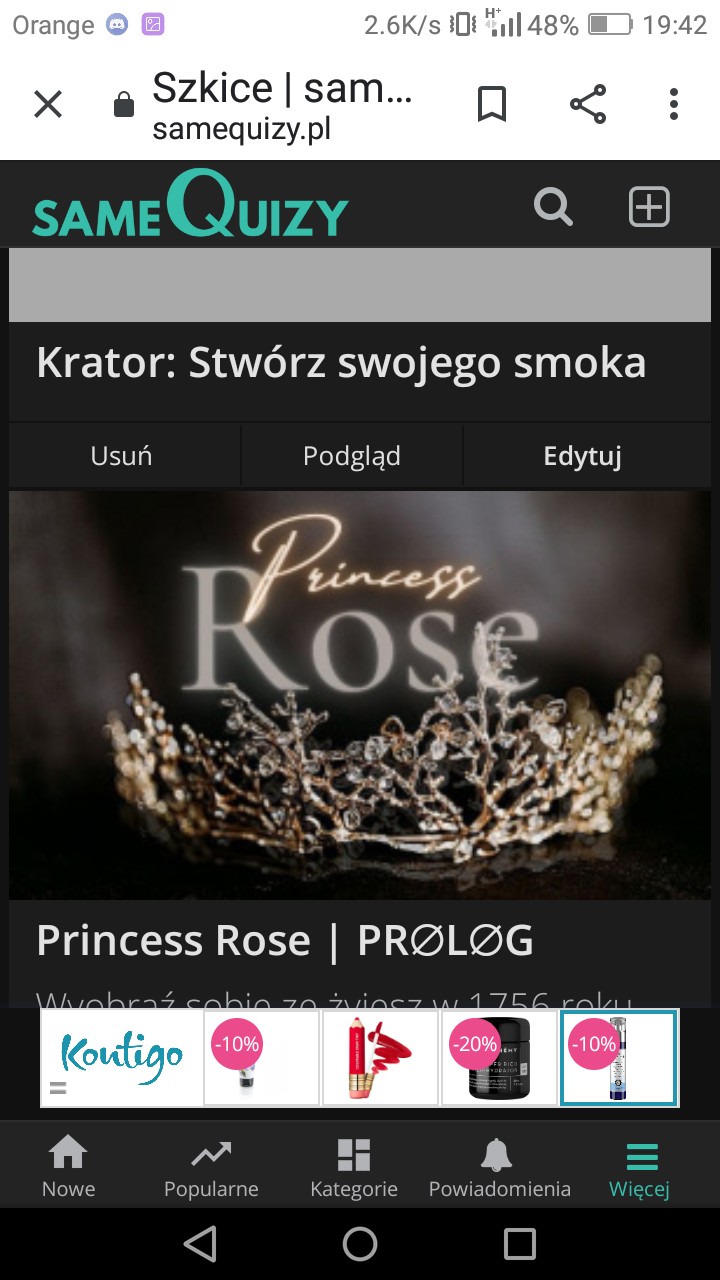
Task: Go to the Nowe tab
Action: coord(68,1168)
